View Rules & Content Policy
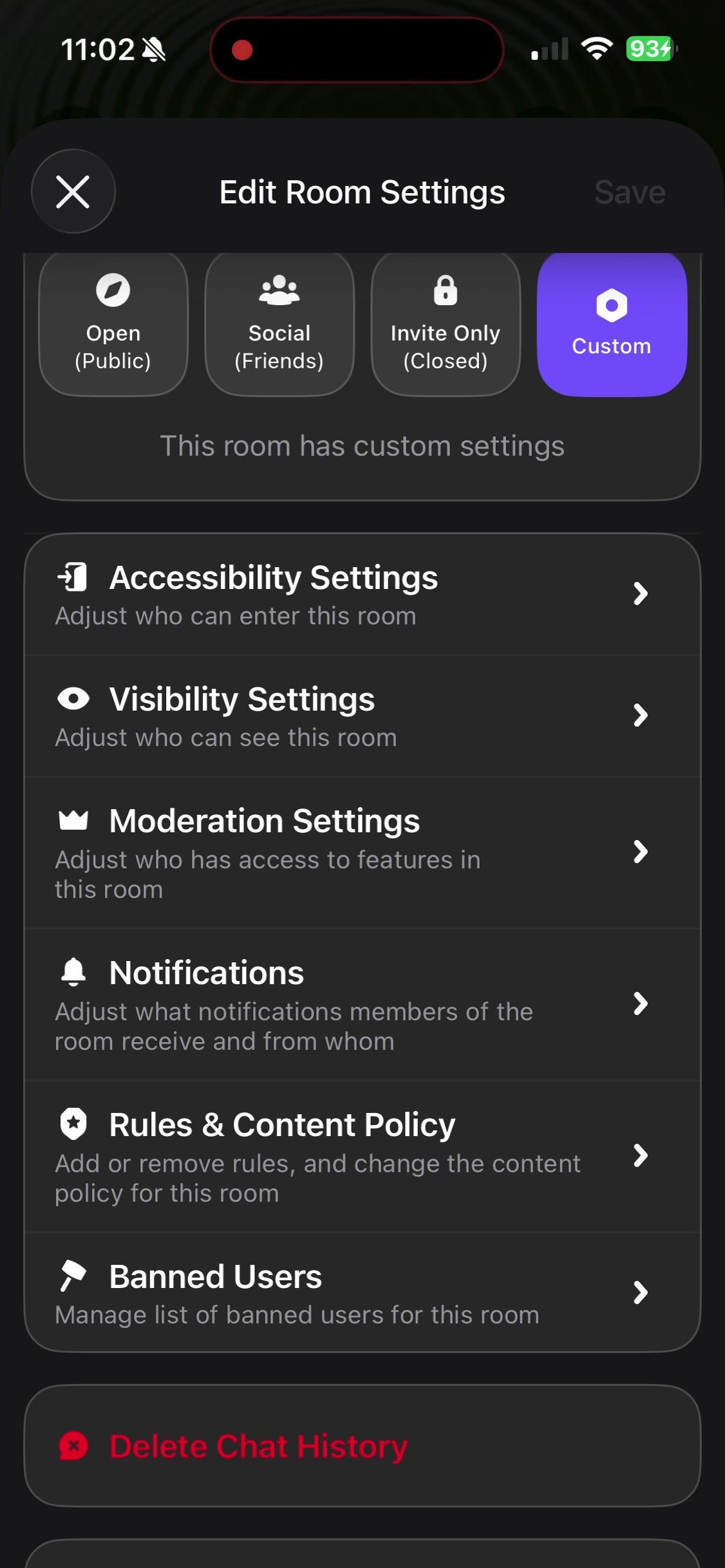The image size is (725, 1568). pyautogui.click(x=362, y=1156)
